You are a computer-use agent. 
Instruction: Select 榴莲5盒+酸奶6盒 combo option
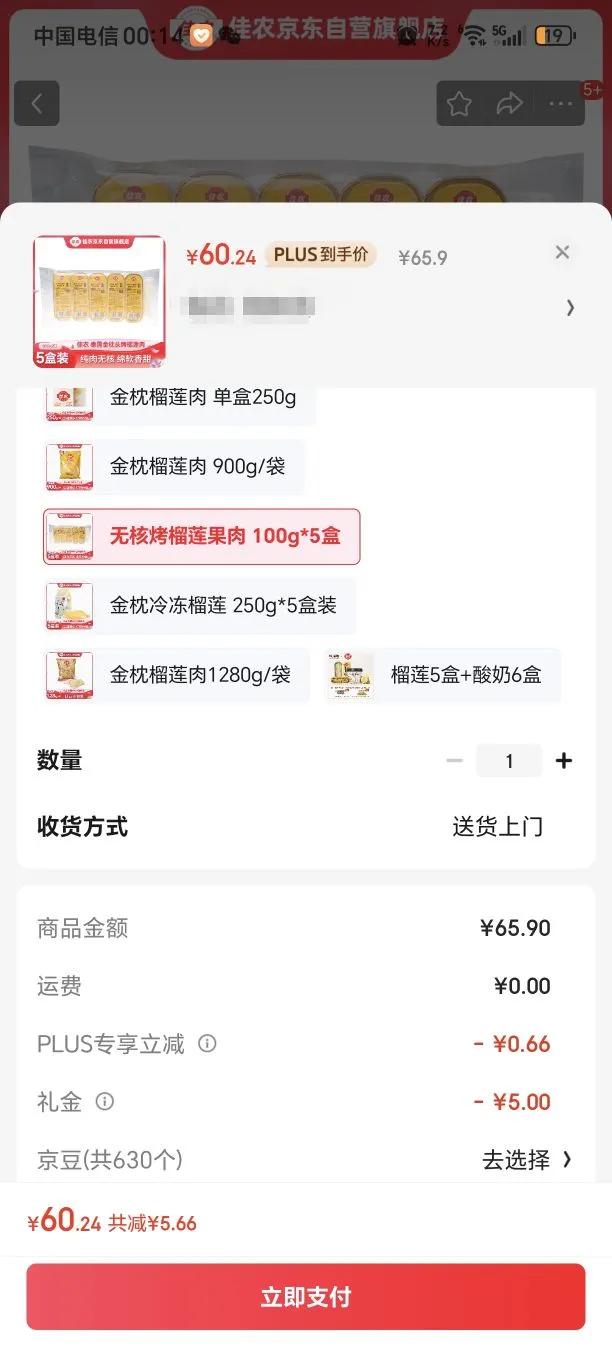442,675
